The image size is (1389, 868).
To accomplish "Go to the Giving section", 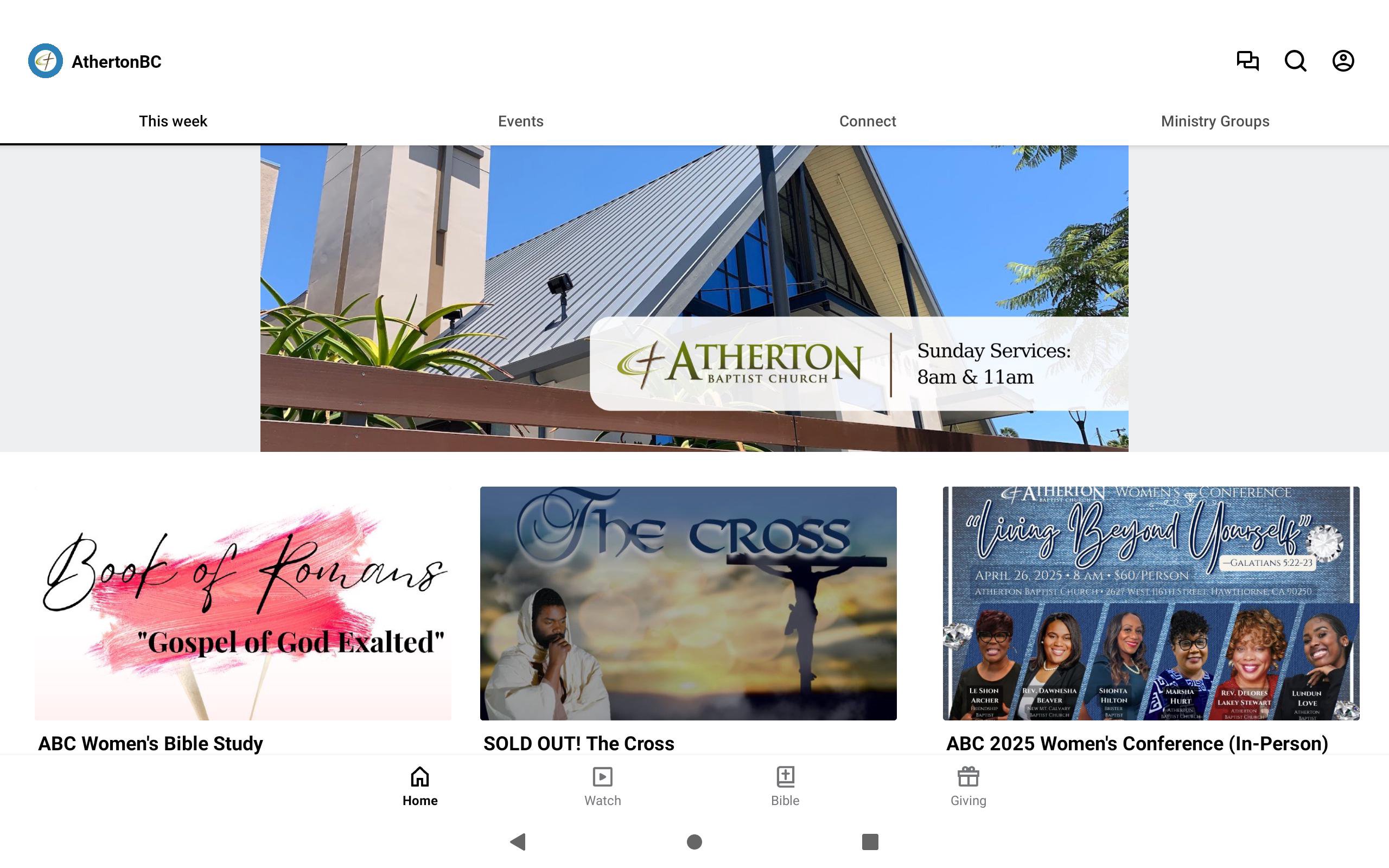I will (968, 786).
